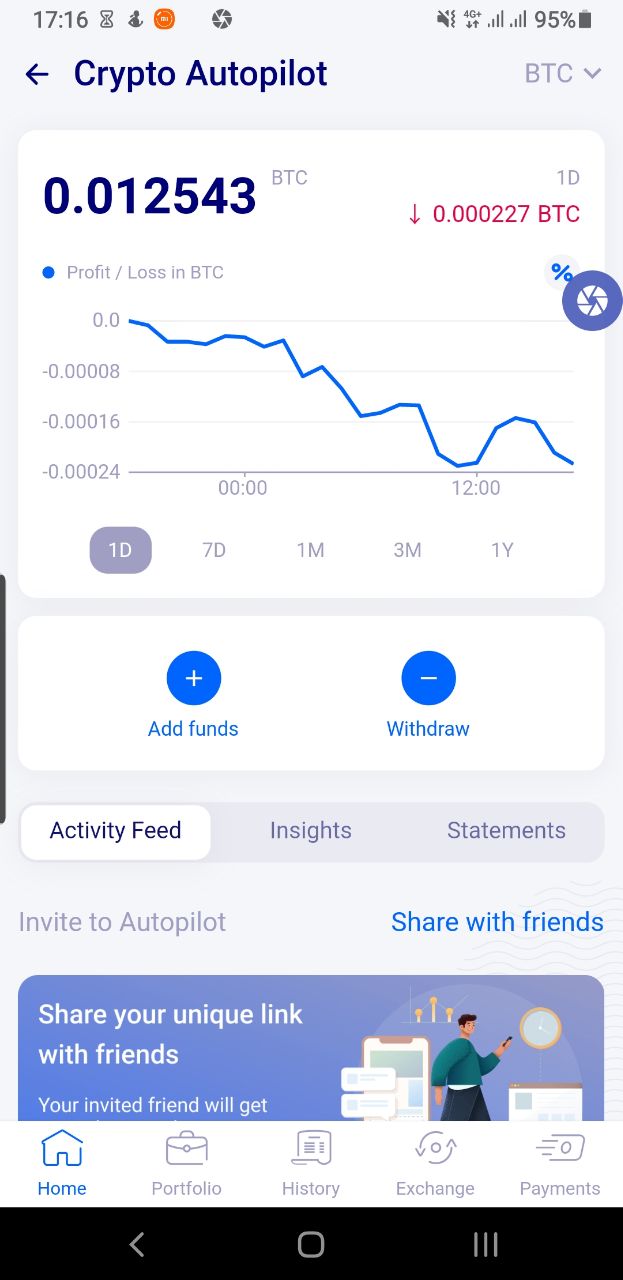623x1280 pixels.
Task: Select the 1D chart range
Action: tap(120, 550)
